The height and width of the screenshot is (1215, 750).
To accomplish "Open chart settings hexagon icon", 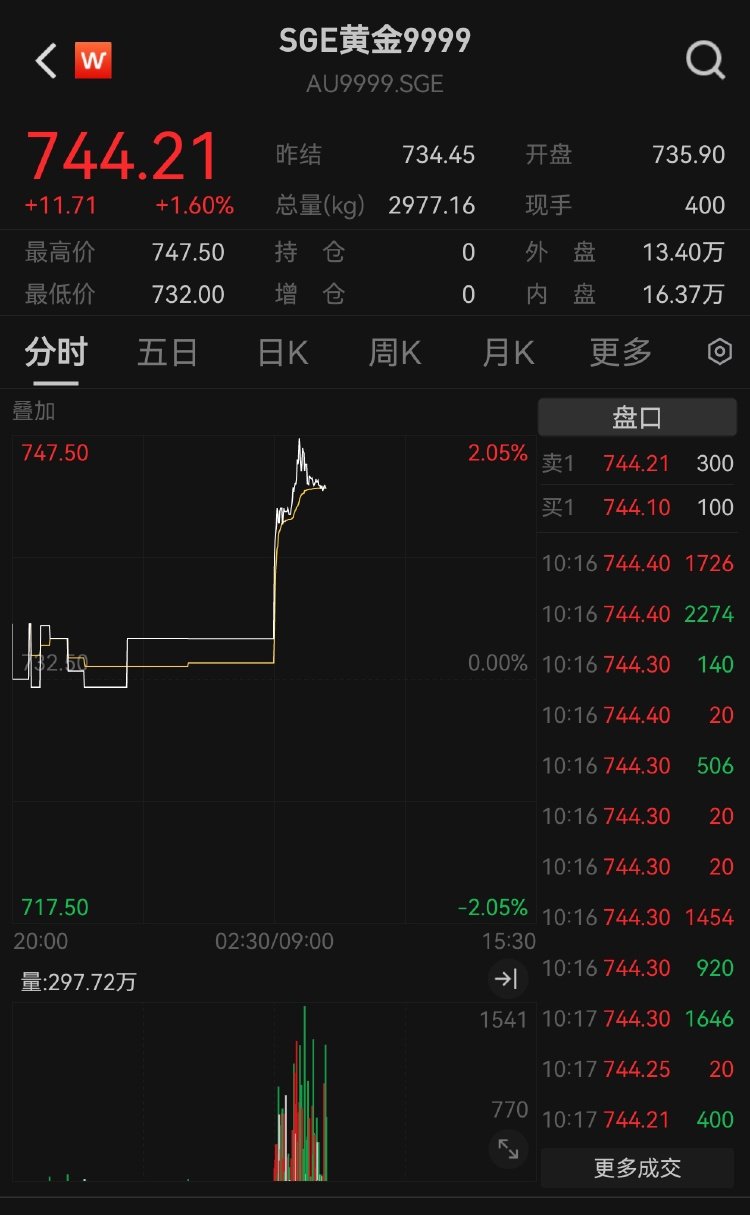I will click(x=720, y=352).
